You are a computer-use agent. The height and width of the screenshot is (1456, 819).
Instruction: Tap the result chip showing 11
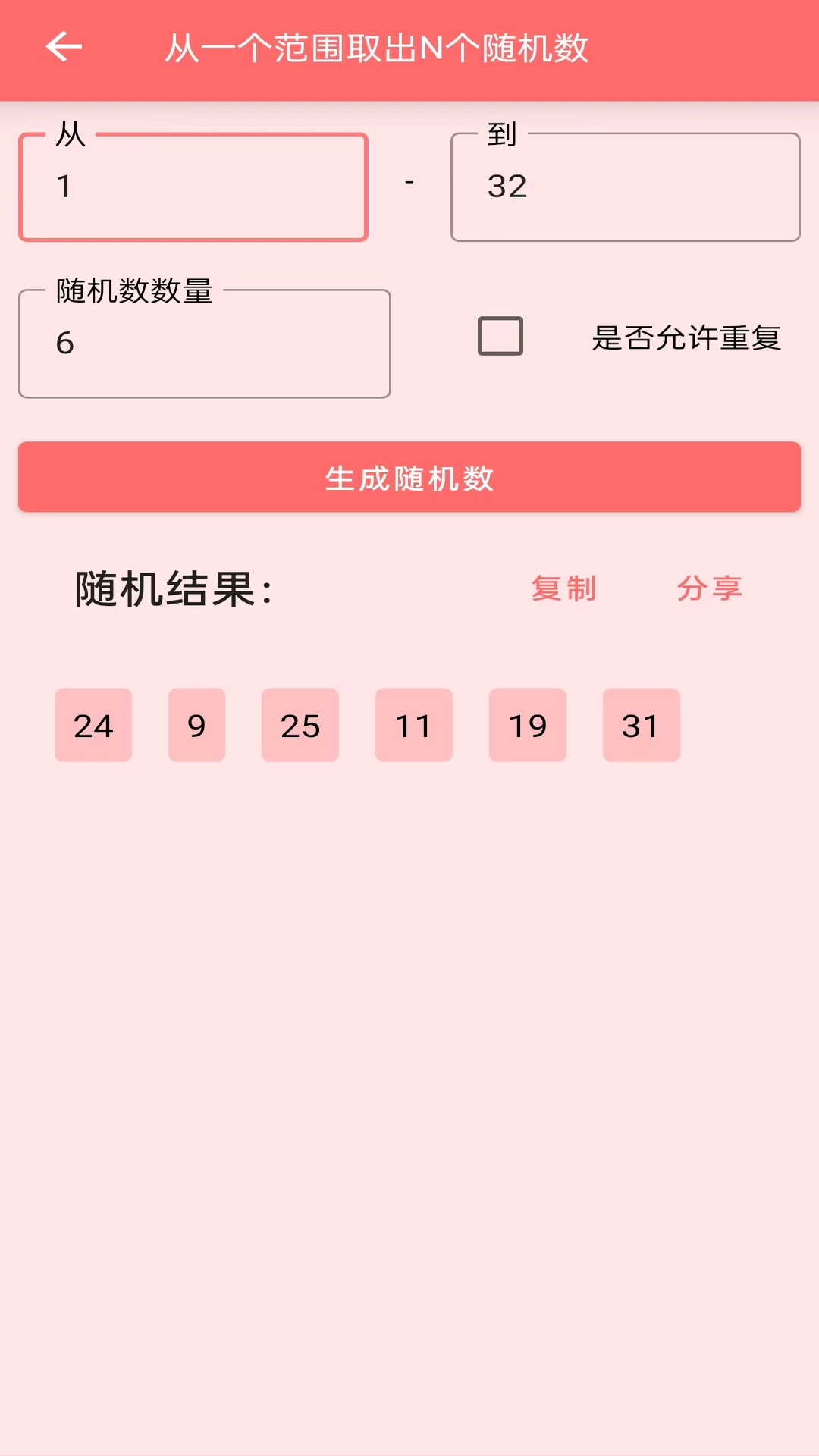[413, 726]
